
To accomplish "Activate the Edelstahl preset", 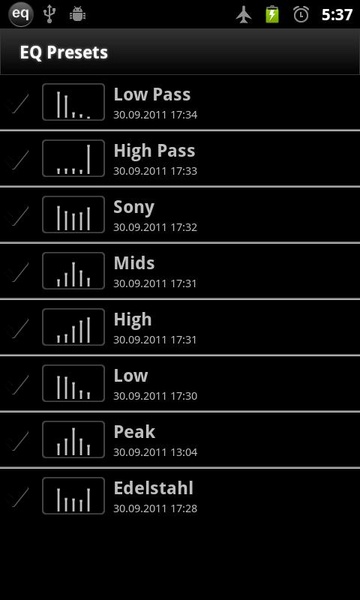I will [180, 496].
